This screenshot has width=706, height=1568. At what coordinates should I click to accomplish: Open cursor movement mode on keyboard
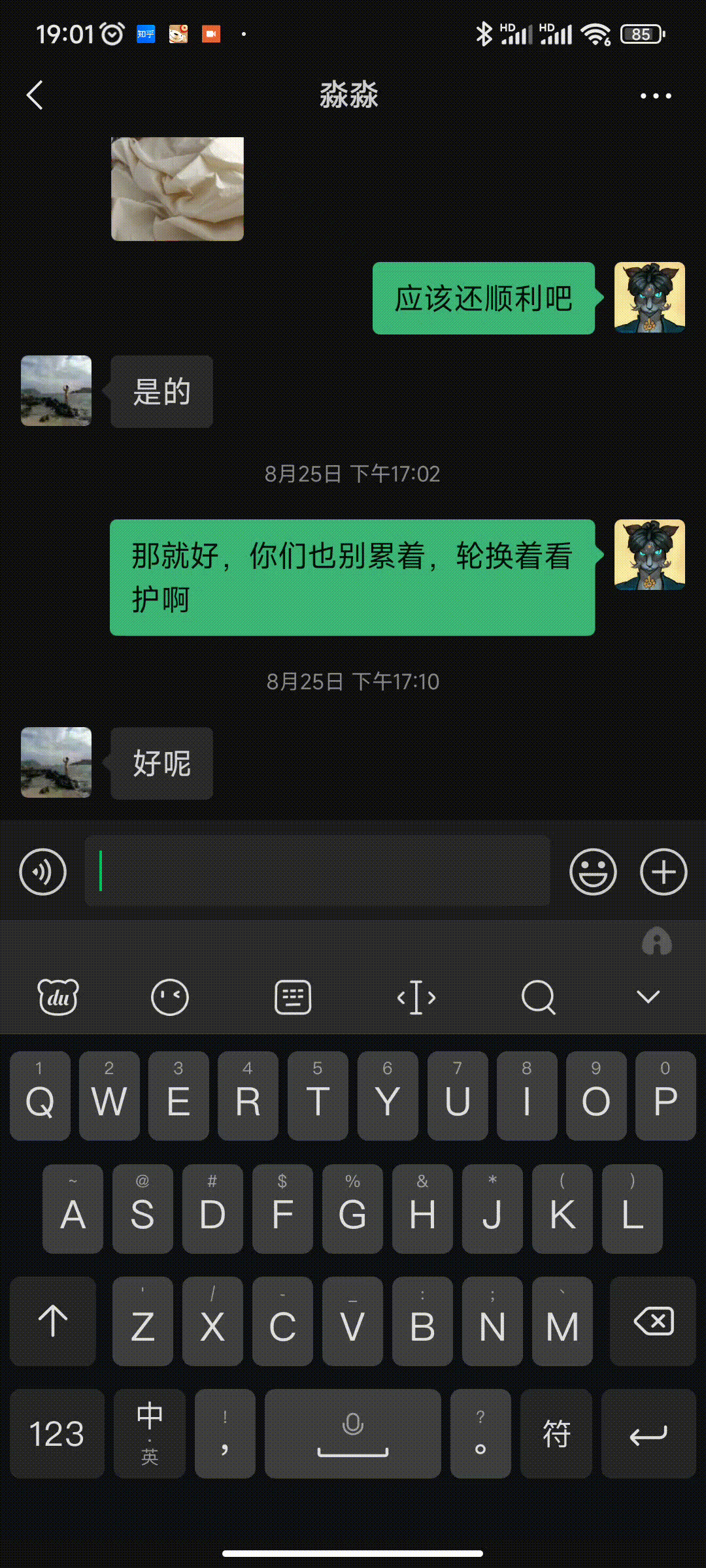click(416, 997)
